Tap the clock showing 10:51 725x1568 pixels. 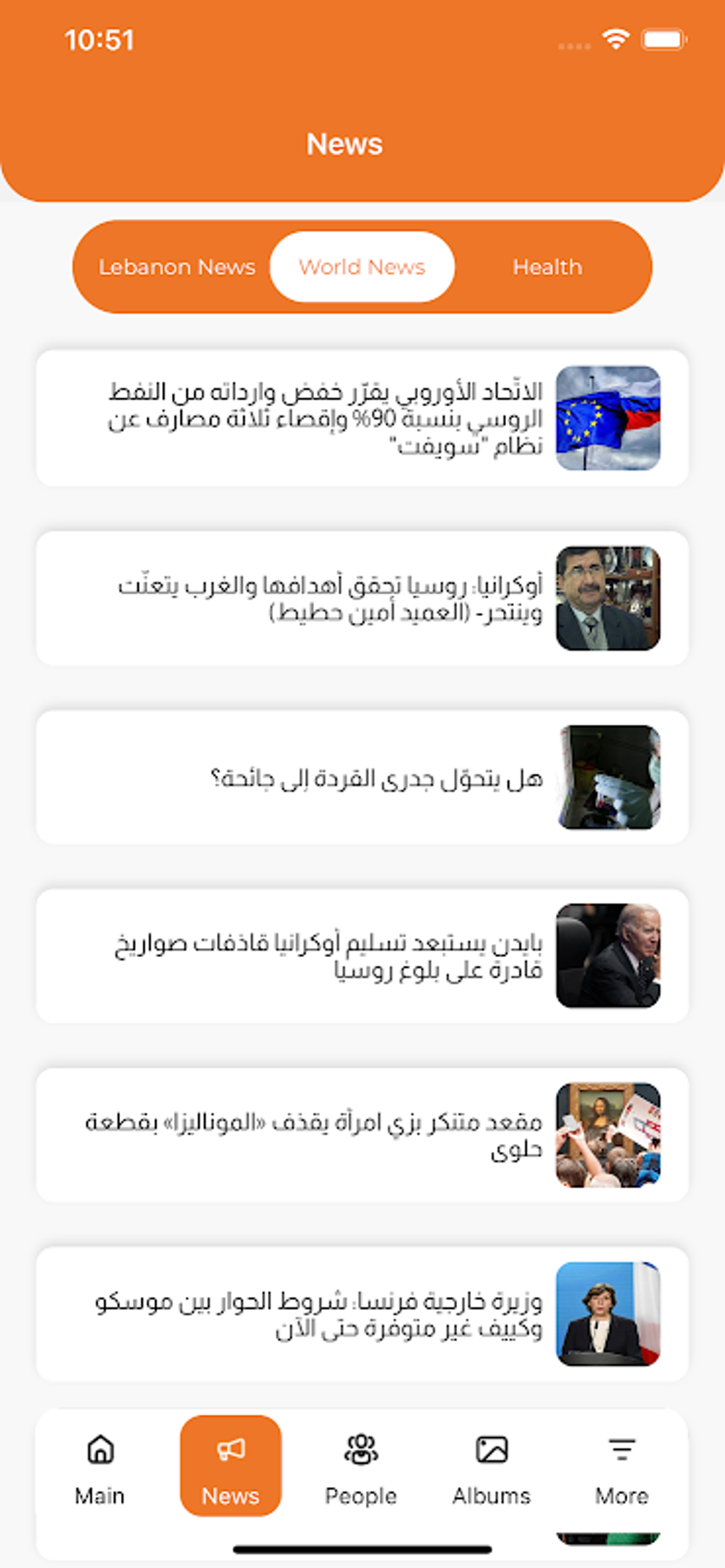point(100,41)
